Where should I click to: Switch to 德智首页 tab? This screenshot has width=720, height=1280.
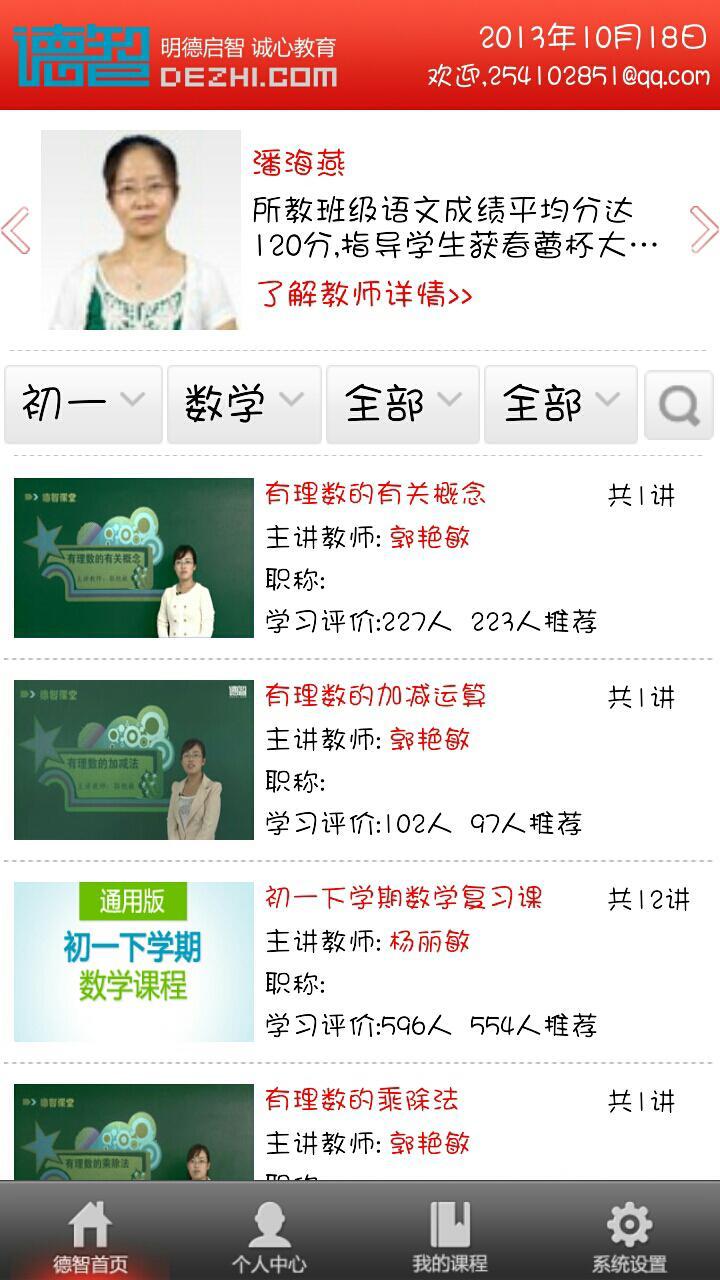tap(90, 1235)
